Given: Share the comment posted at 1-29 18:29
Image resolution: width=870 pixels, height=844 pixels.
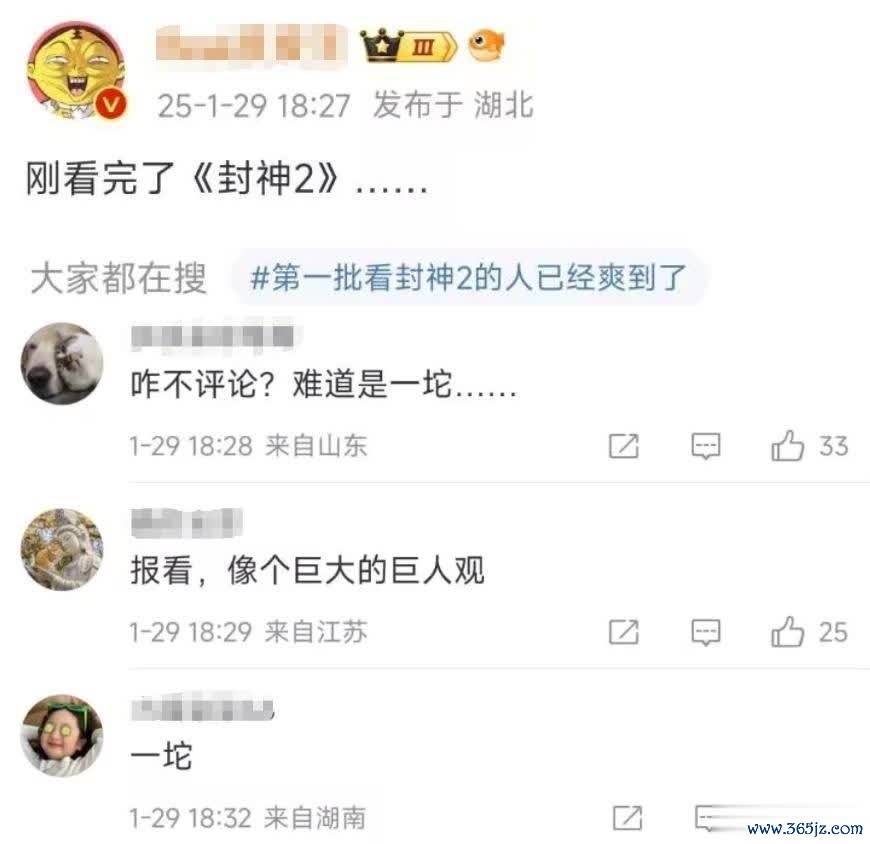Looking at the screenshot, I should pos(624,632).
